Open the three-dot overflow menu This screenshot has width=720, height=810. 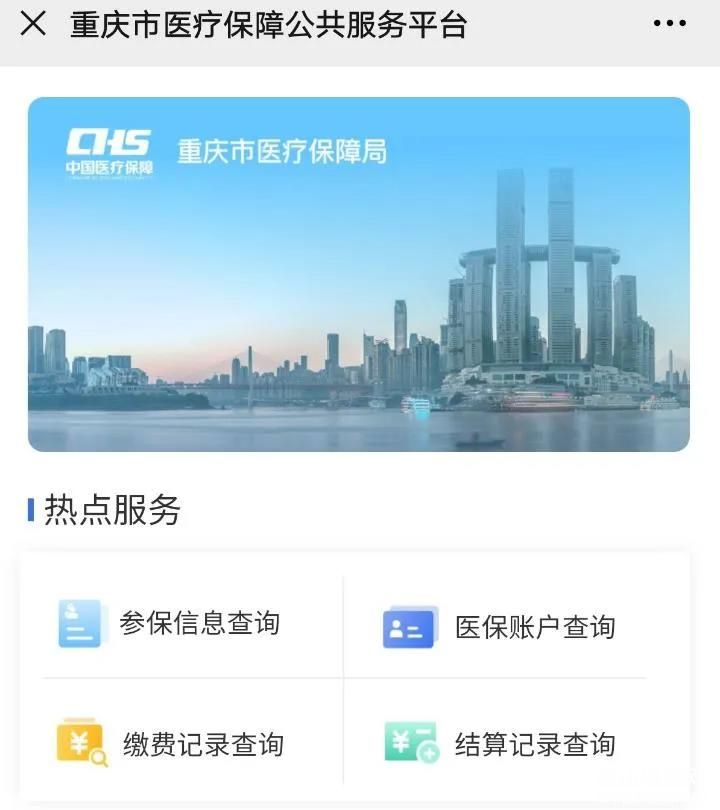click(x=669, y=24)
